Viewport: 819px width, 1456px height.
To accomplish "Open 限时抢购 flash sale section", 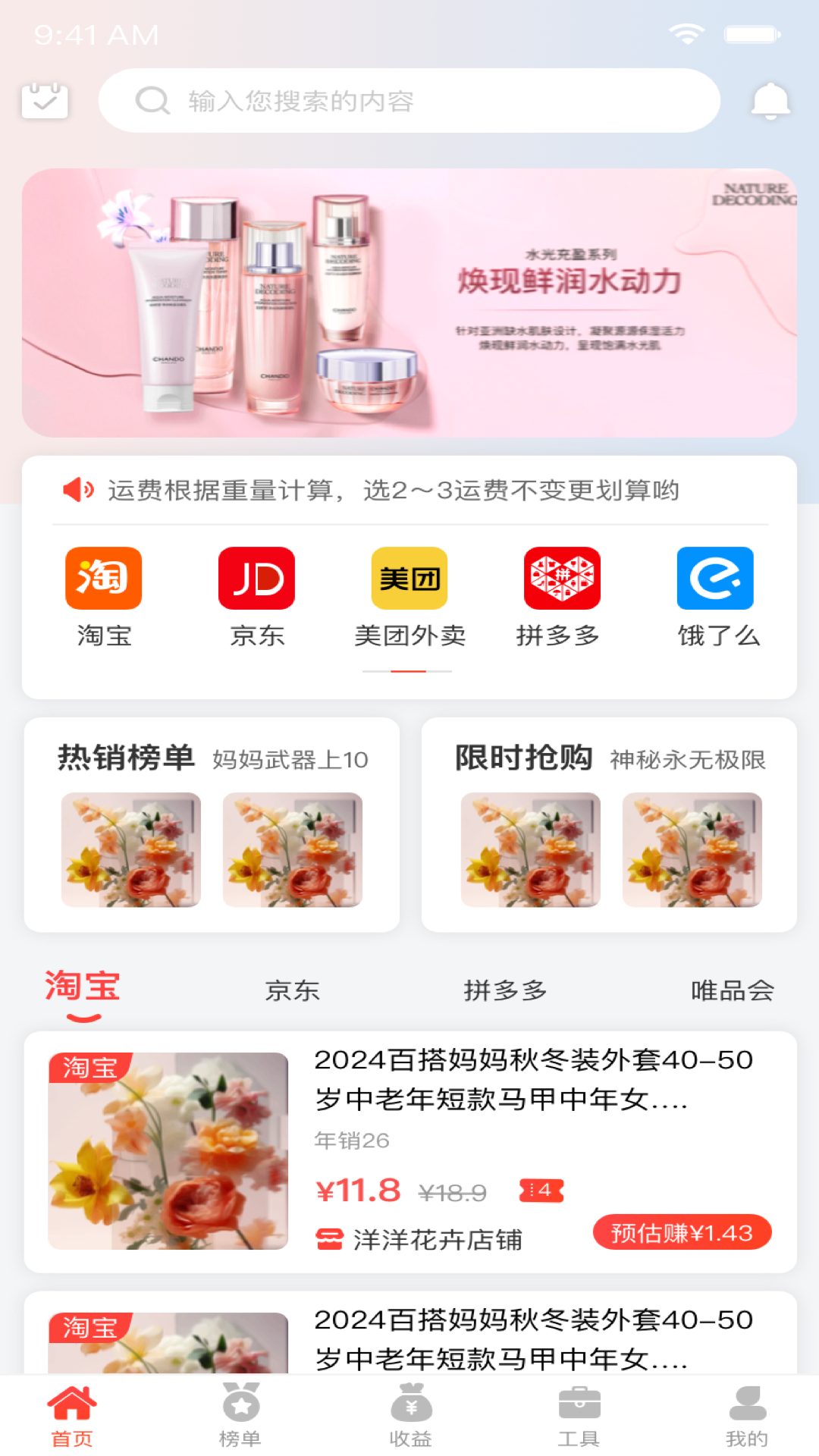I will pyautogui.click(x=608, y=827).
